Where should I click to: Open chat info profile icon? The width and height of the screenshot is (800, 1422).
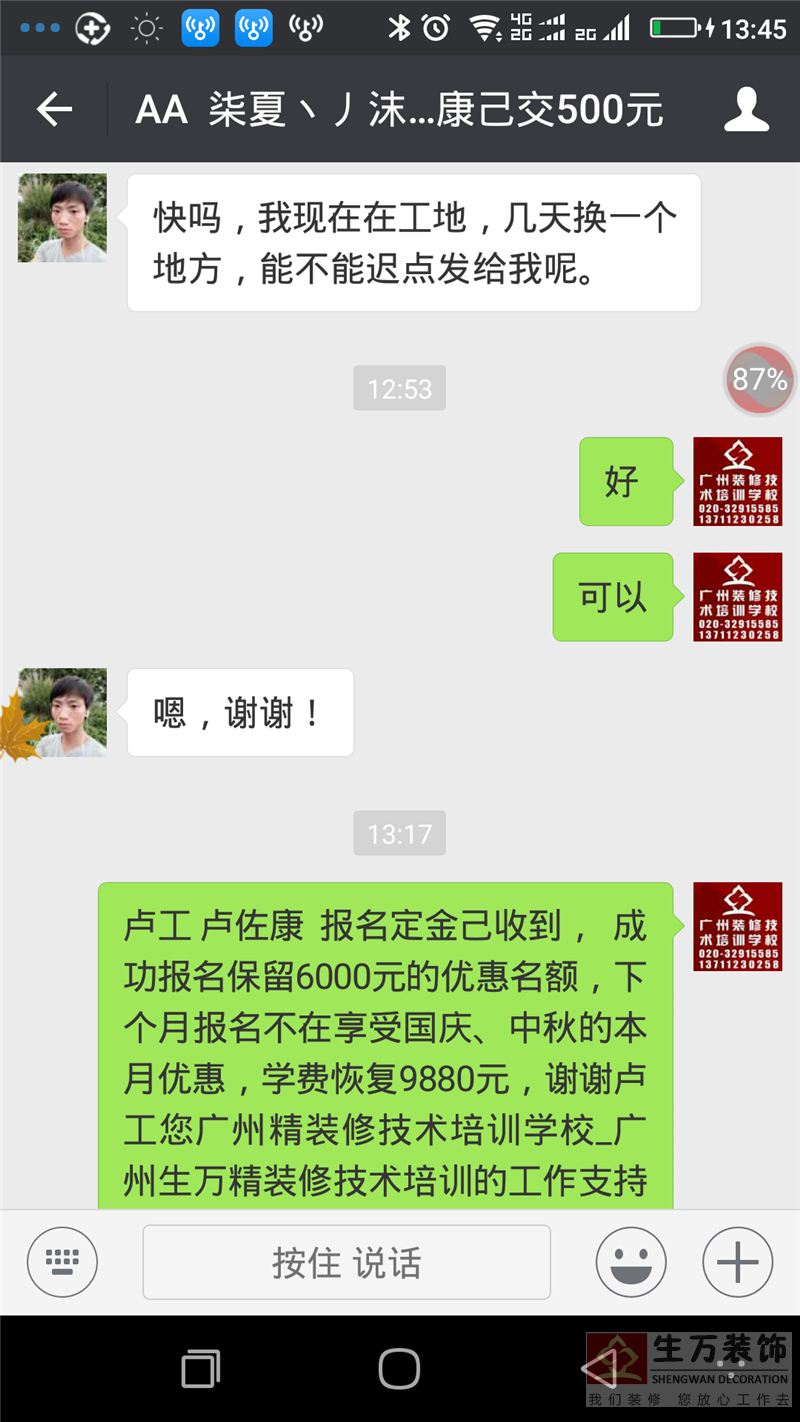[x=746, y=109]
